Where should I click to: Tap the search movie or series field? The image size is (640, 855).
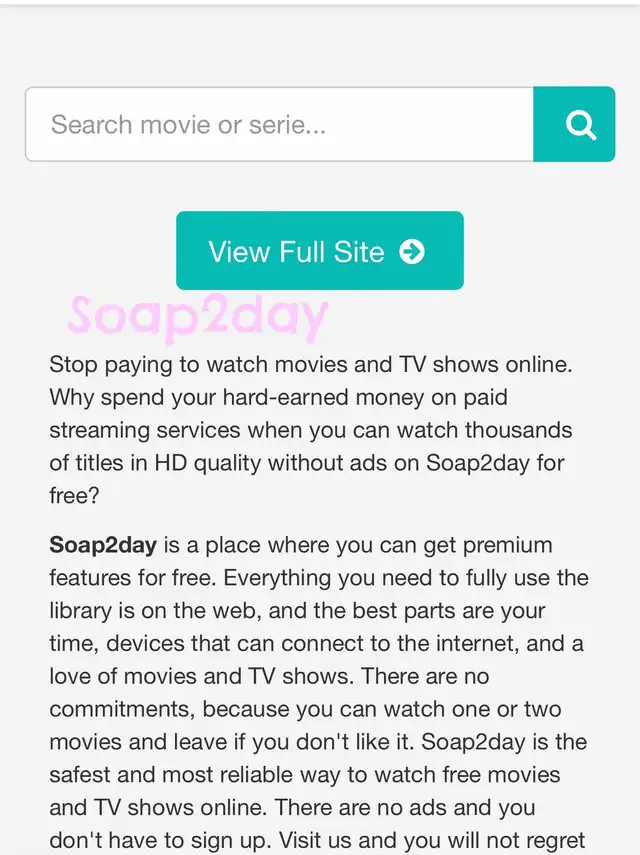279,125
